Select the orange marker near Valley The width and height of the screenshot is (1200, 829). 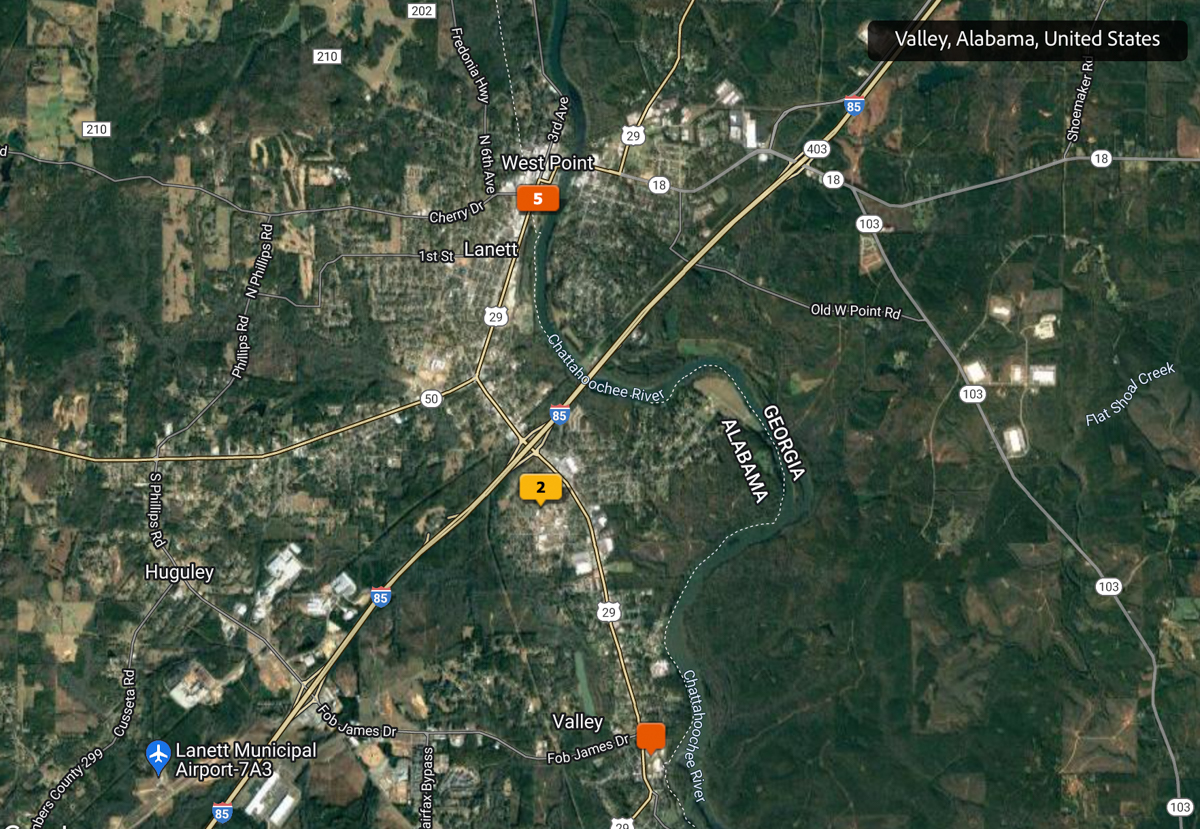(x=651, y=737)
